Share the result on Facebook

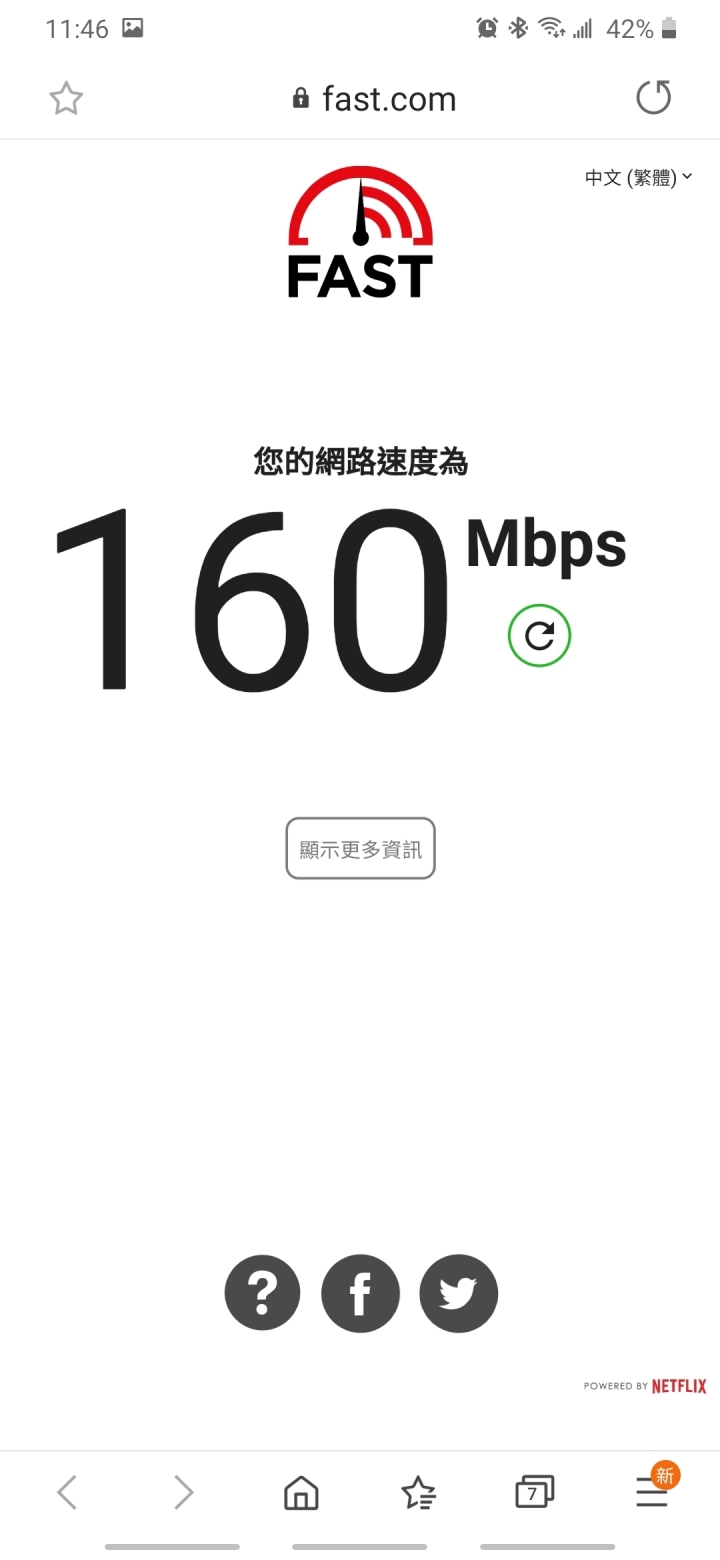pos(360,1294)
